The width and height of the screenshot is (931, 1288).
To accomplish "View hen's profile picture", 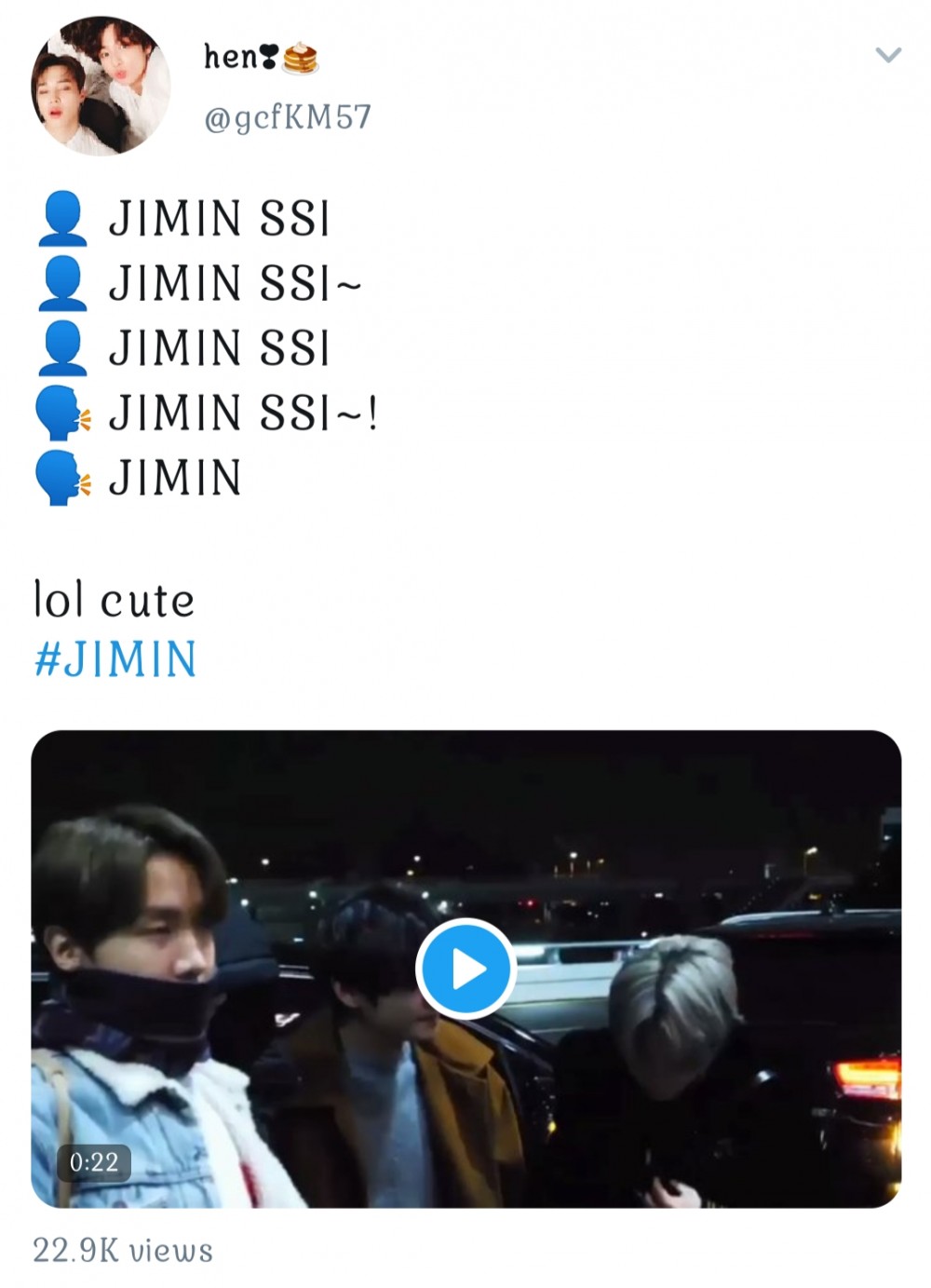I will click(101, 86).
